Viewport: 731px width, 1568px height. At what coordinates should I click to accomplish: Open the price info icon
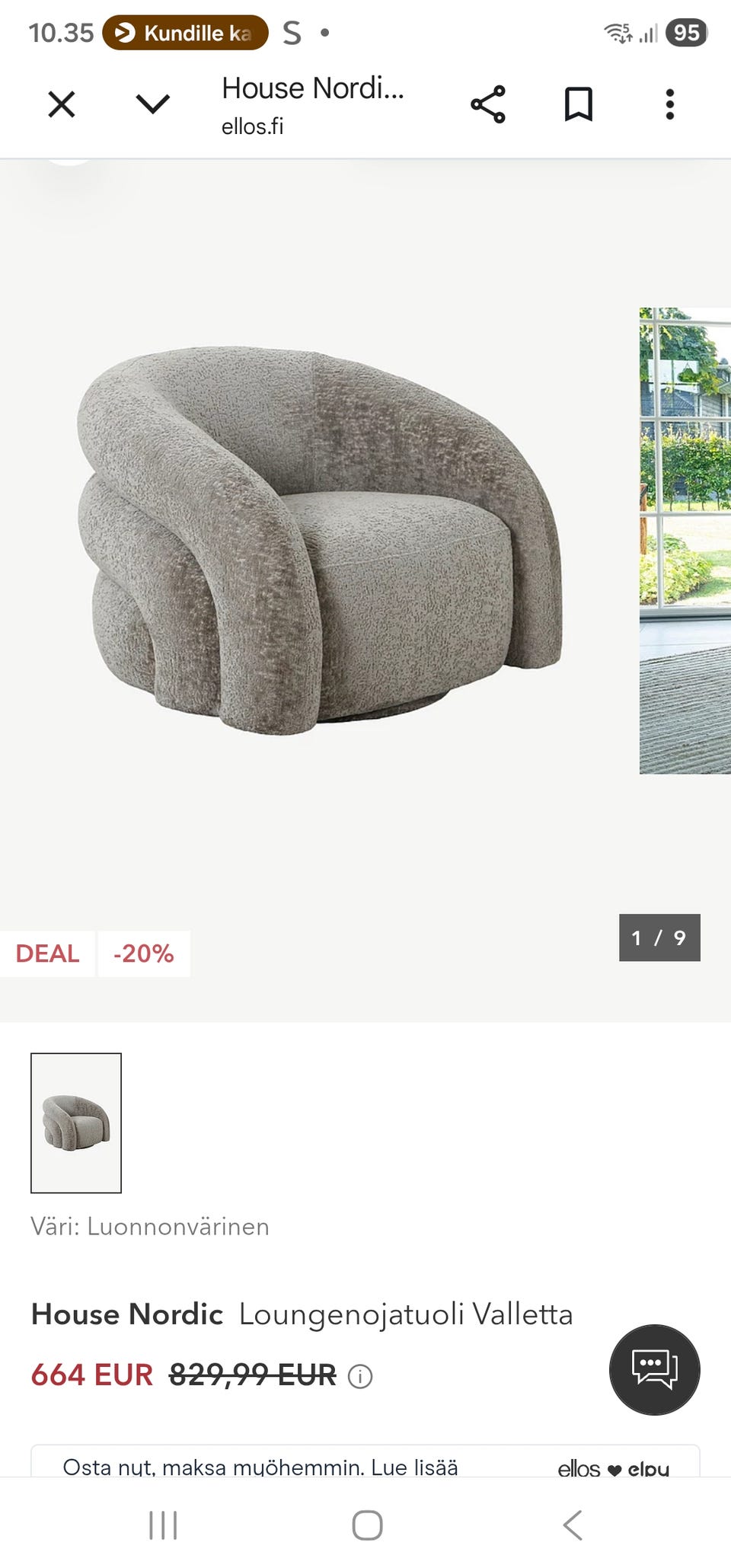pyautogui.click(x=359, y=1375)
